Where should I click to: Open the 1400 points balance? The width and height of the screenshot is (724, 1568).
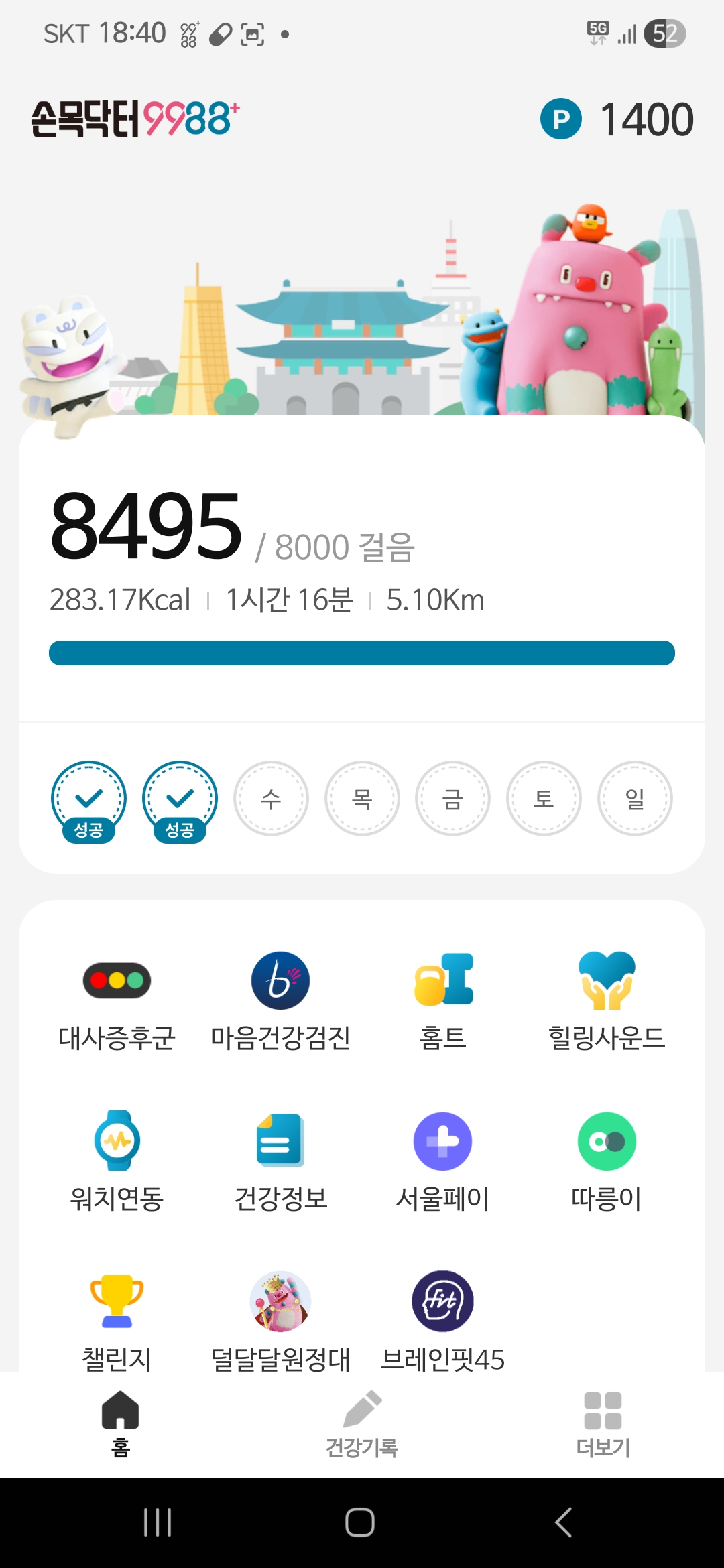coord(617,119)
